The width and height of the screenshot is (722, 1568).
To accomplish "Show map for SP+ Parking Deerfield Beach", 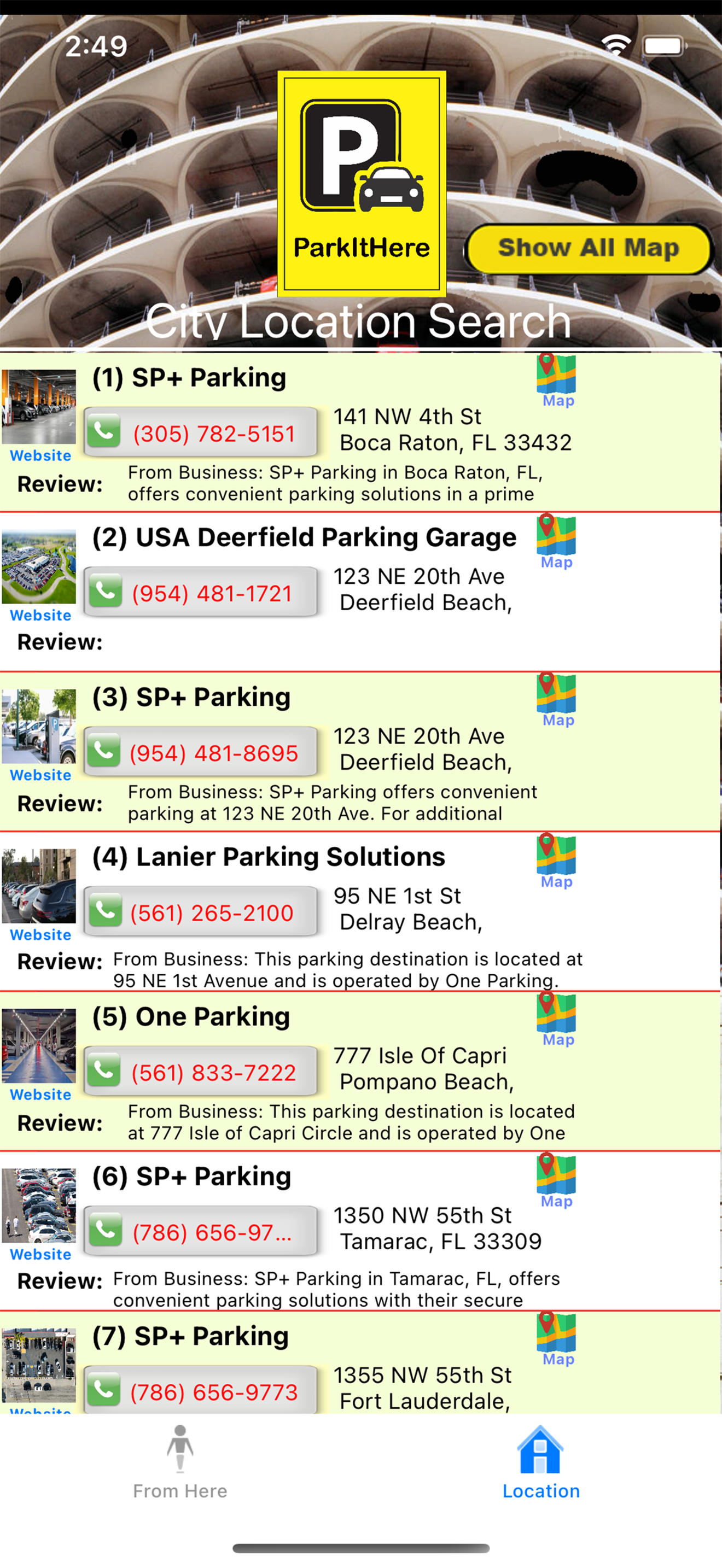I will click(x=556, y=699).
